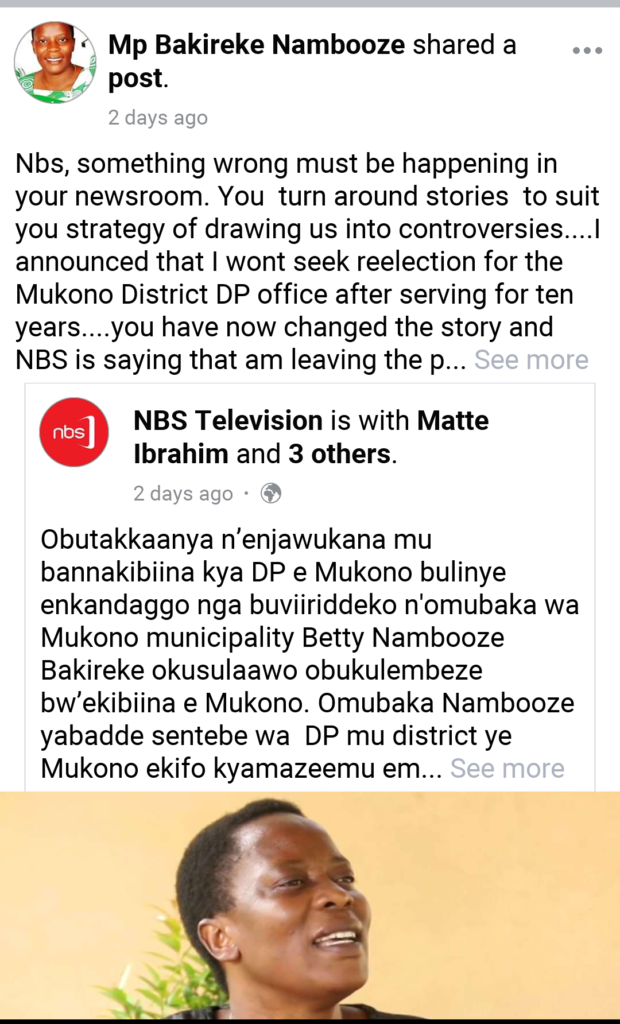Open Matte Ibrahim's tagged profile

311,438
